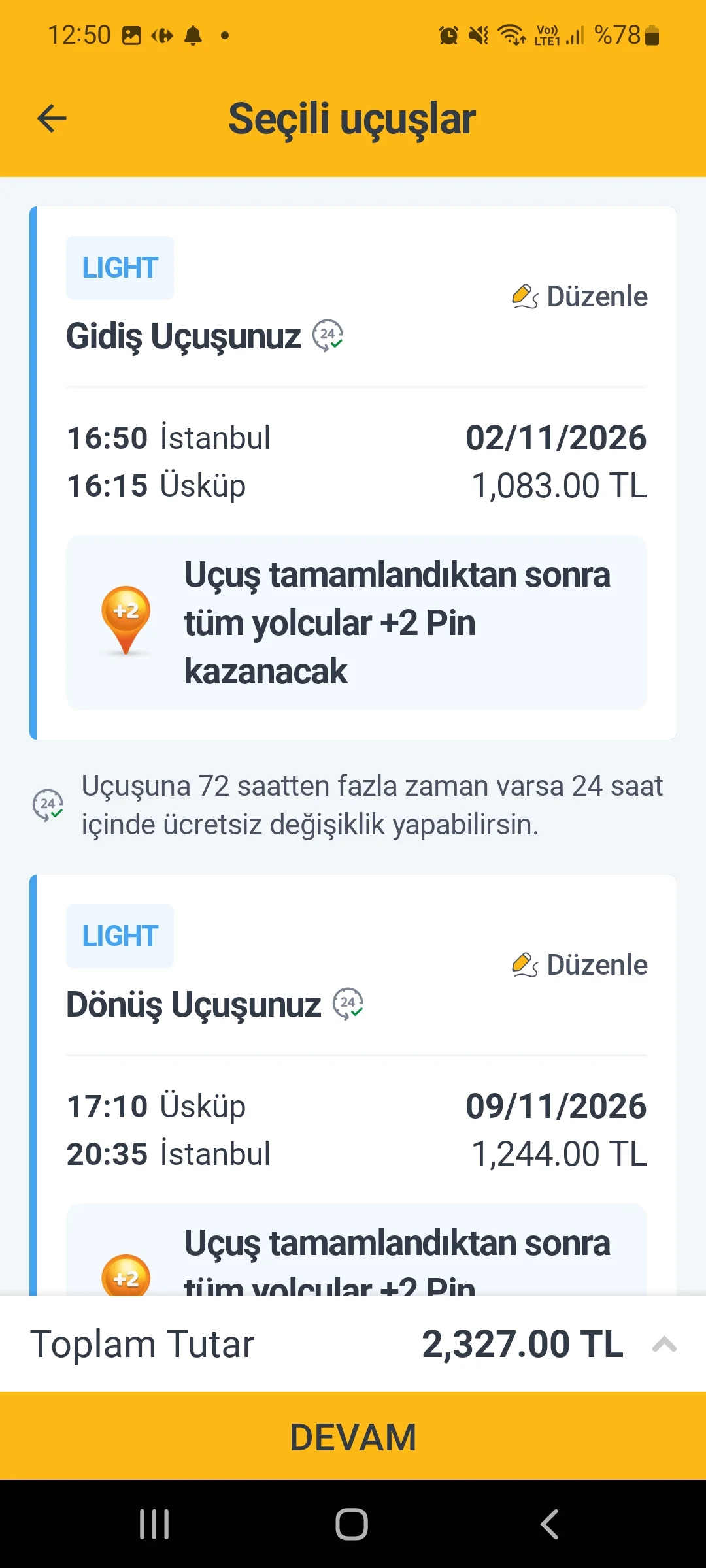Edit the Gidiş Uçuşunuz flight via Düzenle
Viewport: 706px width, 1568px height.
tap(580, 297)
